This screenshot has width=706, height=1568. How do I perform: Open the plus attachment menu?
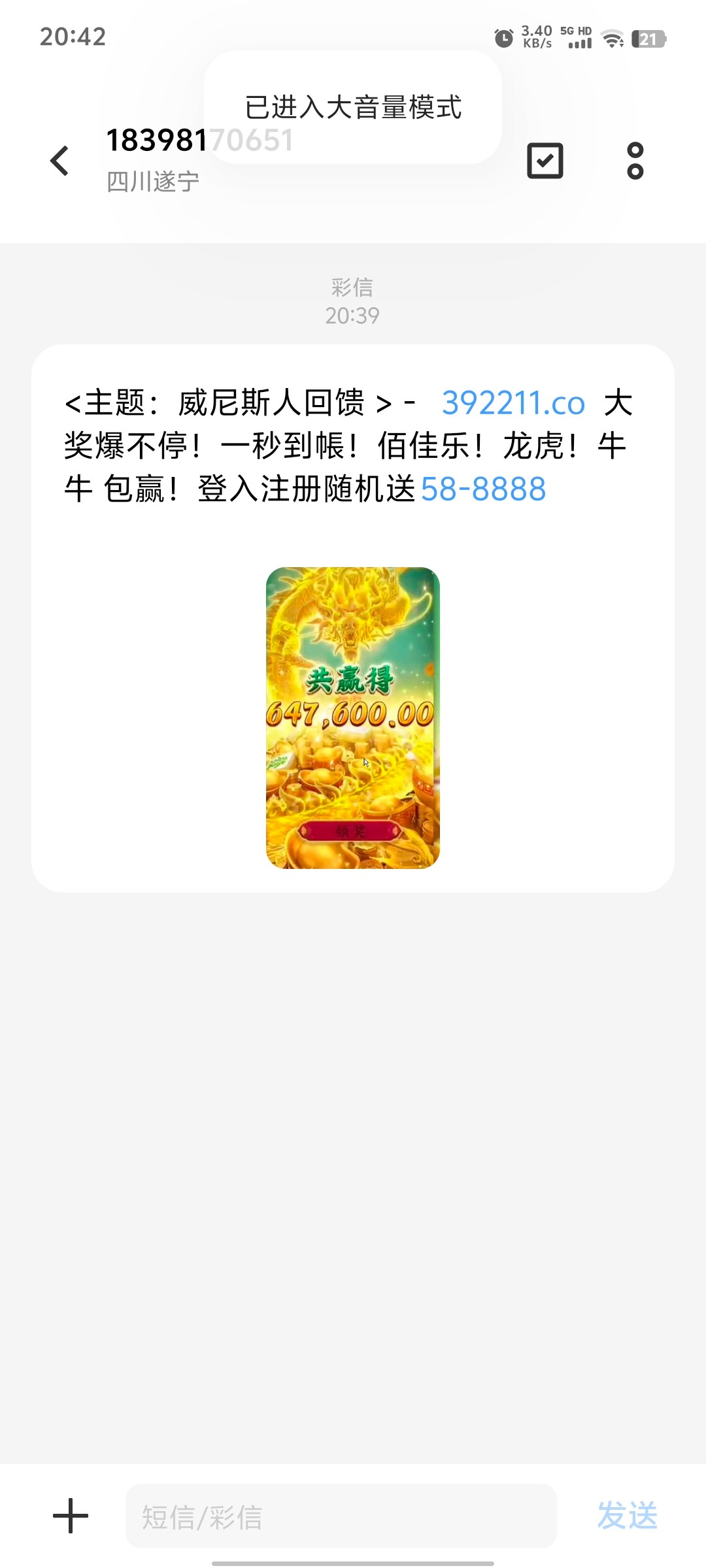point(71,1516)
